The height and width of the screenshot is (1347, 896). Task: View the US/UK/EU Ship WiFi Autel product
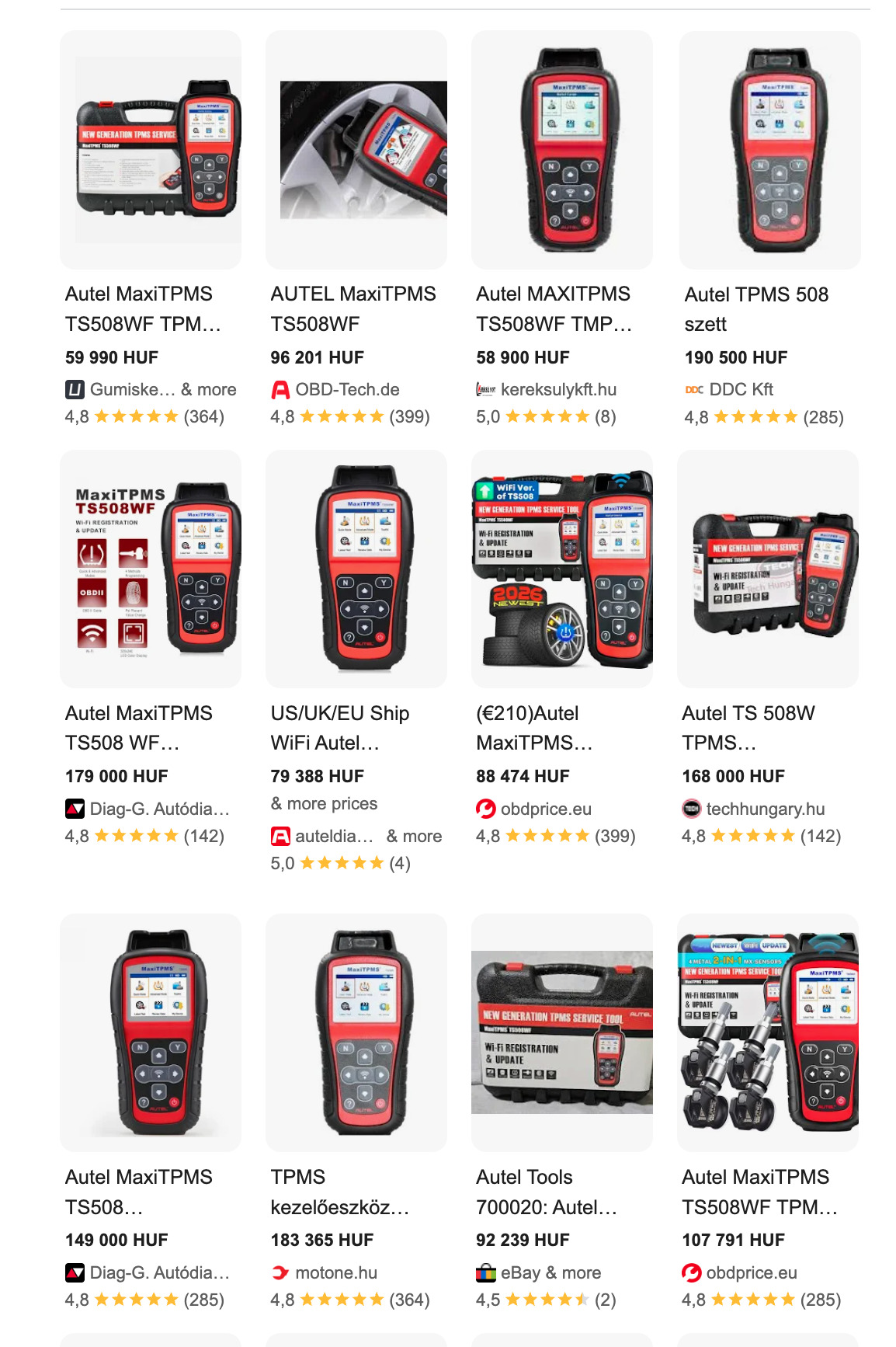tap(339, 727)
